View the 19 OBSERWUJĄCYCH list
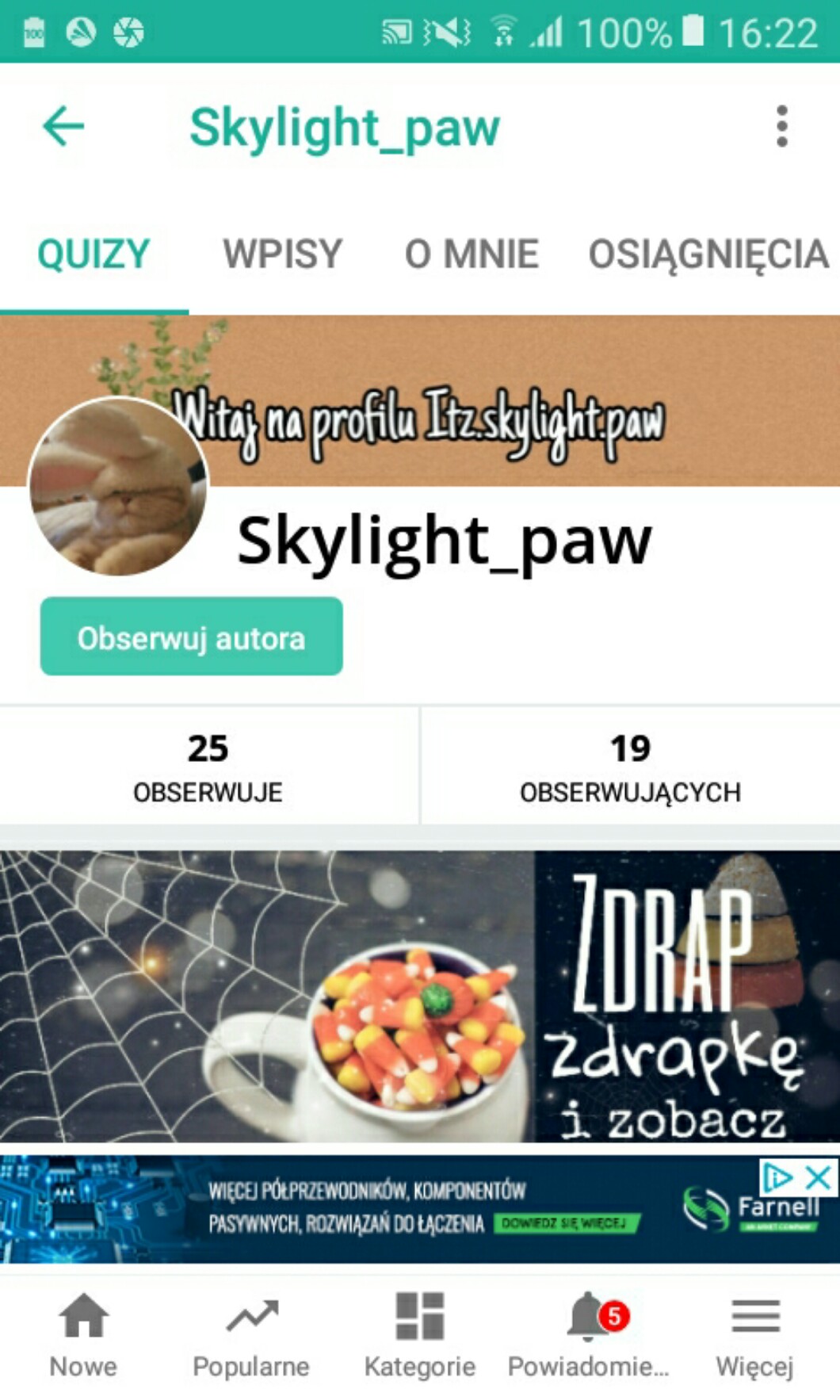Viewport: 840px width, 1400px height. [x=630, y=767]
